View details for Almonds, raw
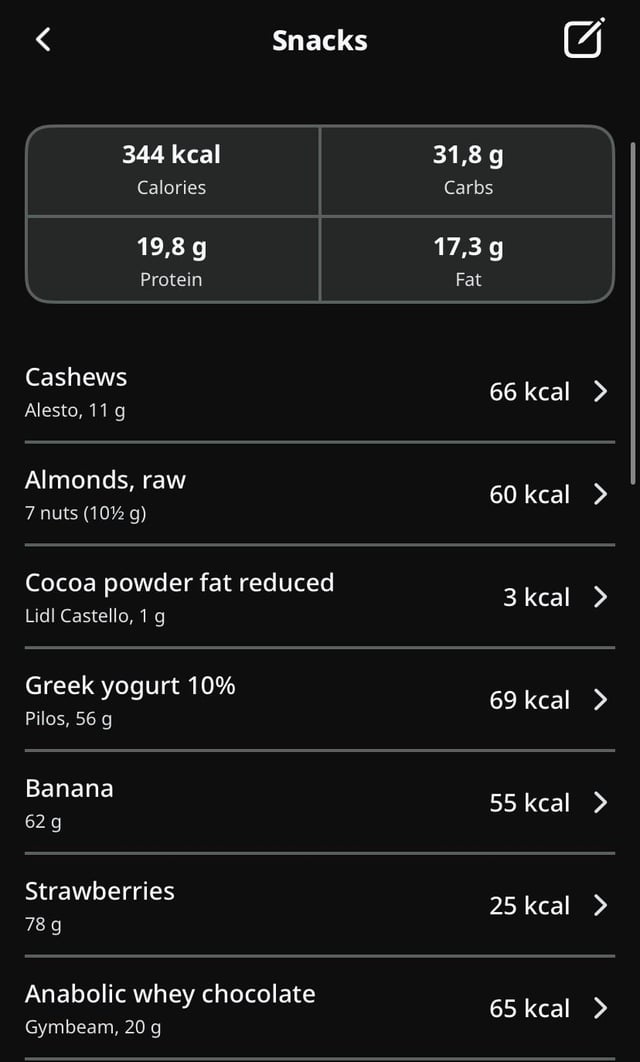 tap(319, 494)
